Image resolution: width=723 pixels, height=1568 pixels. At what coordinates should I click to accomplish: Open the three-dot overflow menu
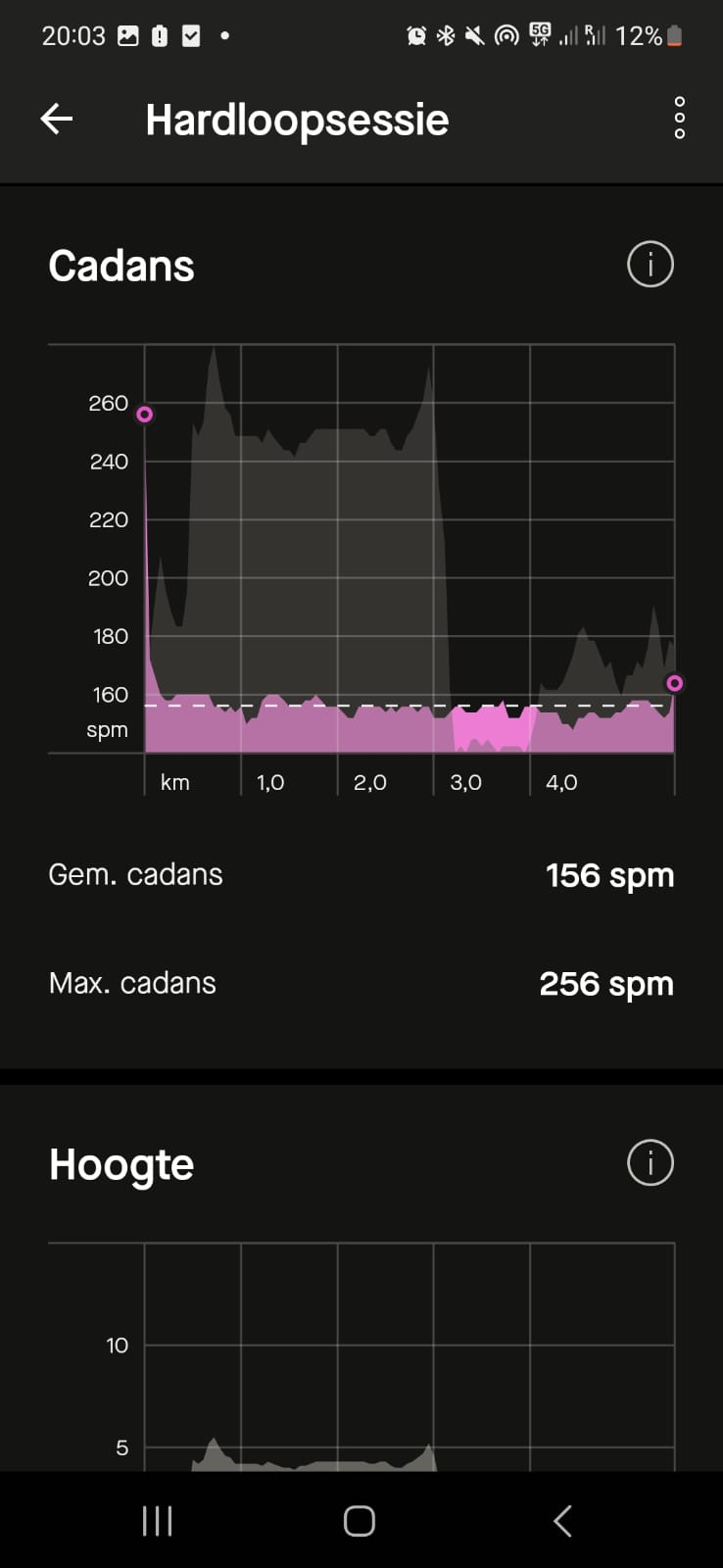click(x=679, y=119)
